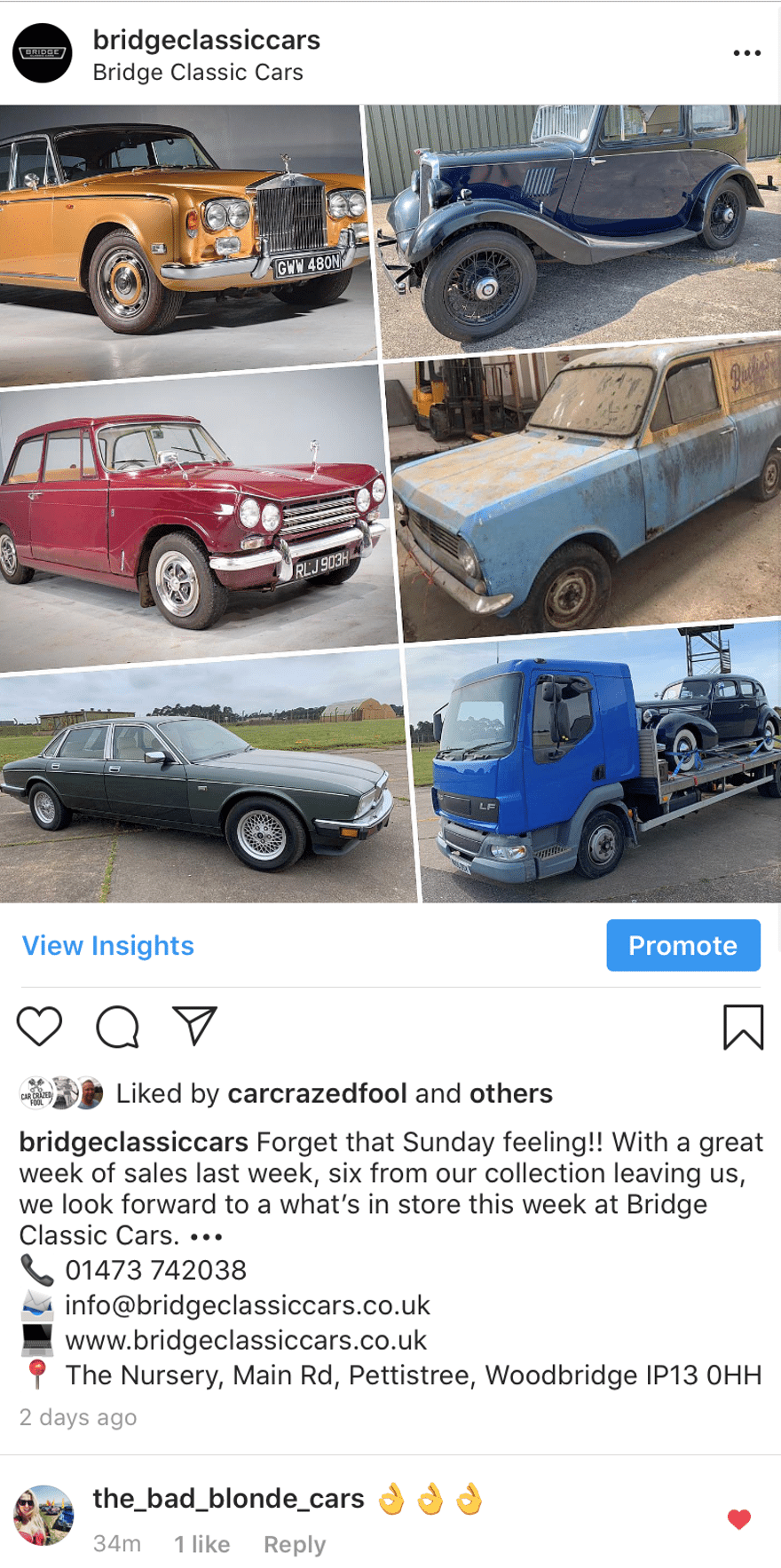Open the post overflow menu
This screenshot has height=1568, width=781.
pyautogui.click(x=746, y=53)
